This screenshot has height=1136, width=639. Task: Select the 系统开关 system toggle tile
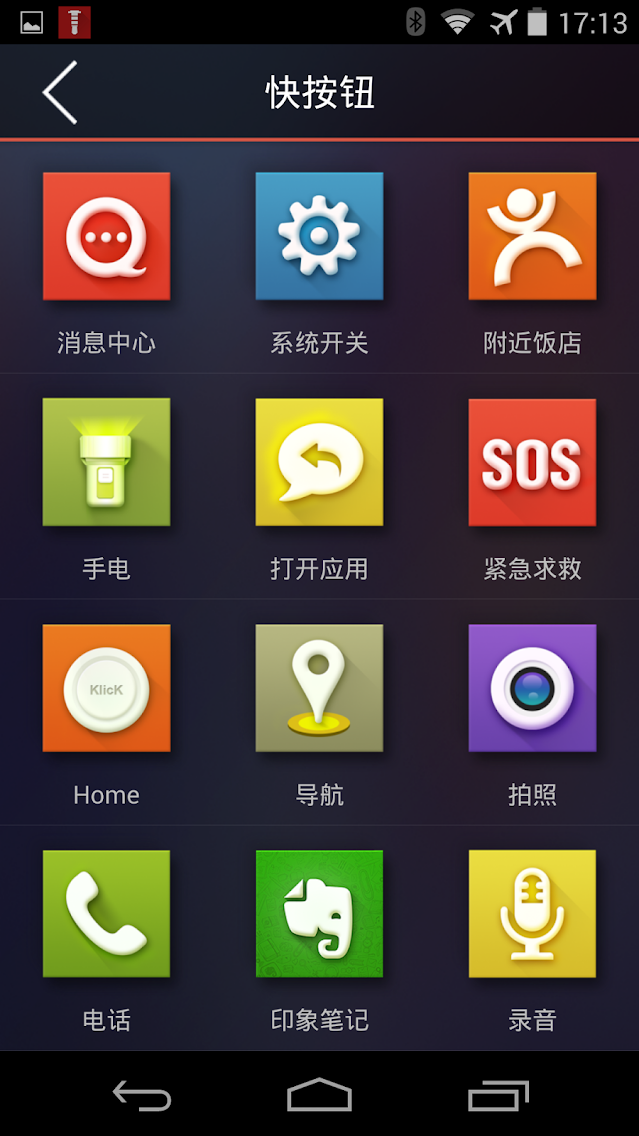319,237
